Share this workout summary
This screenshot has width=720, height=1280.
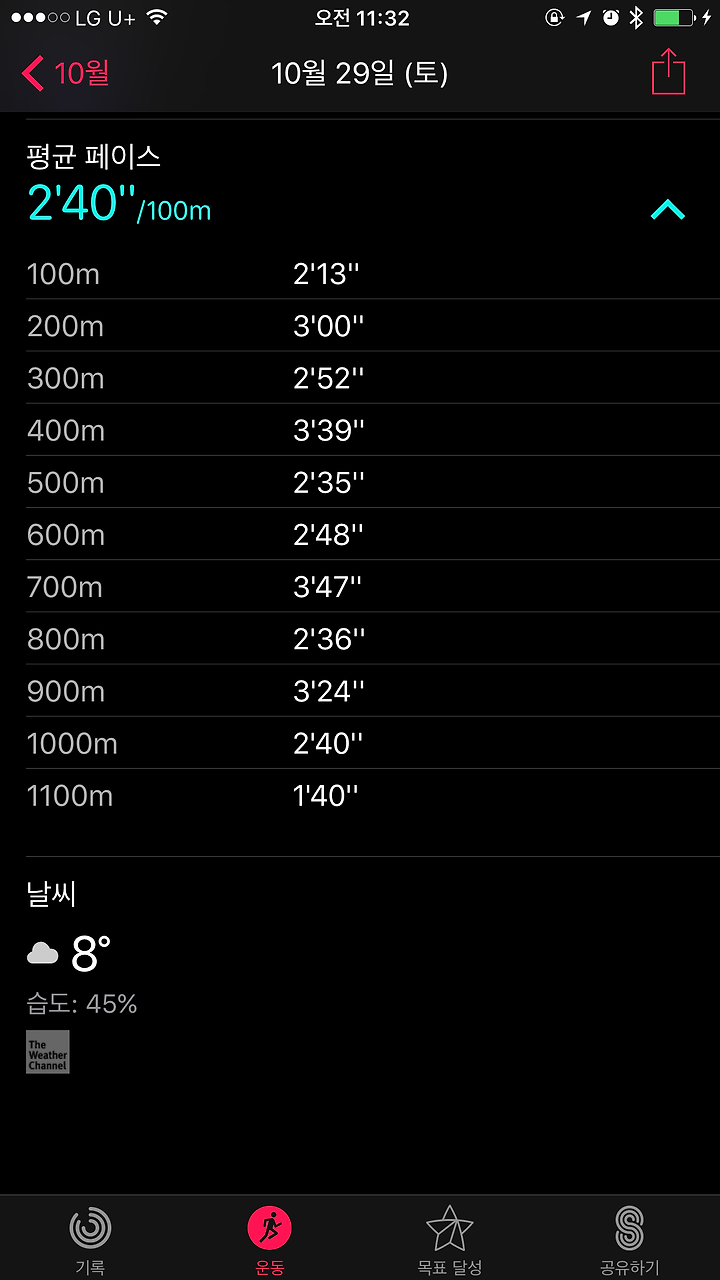point(668,72)
